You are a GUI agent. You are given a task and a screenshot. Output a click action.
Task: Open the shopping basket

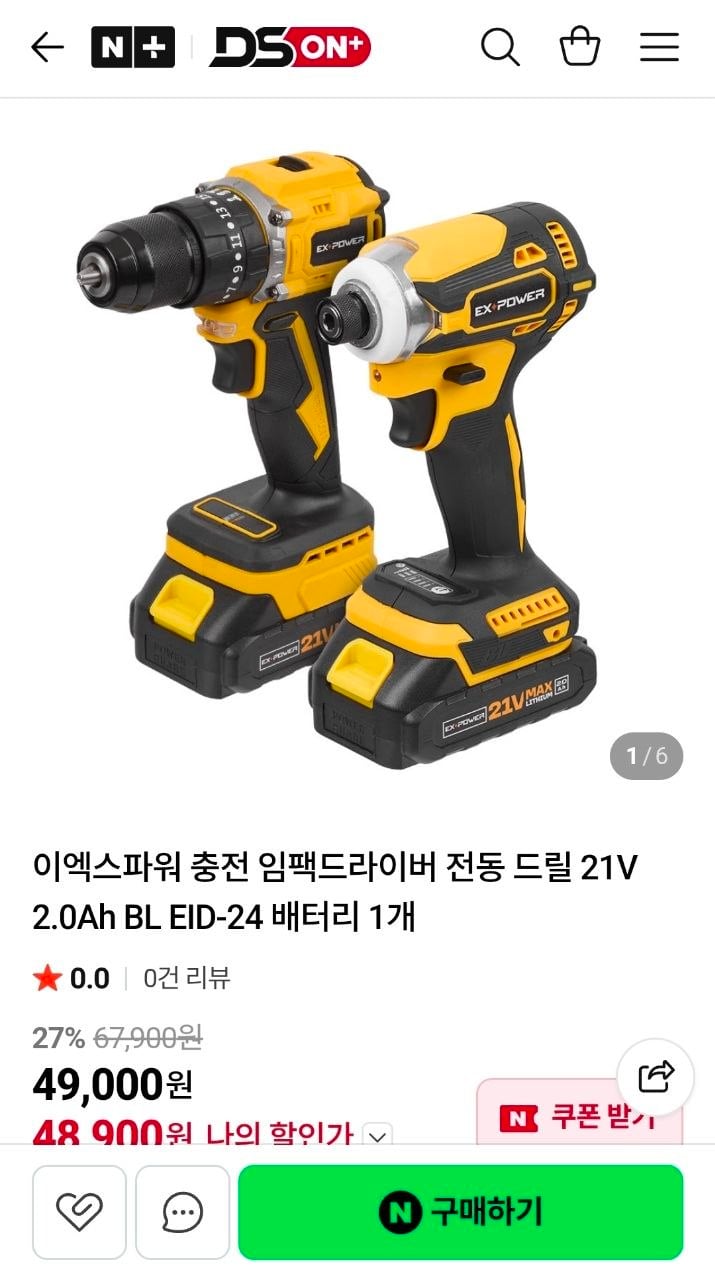click(x=580, y=47)
